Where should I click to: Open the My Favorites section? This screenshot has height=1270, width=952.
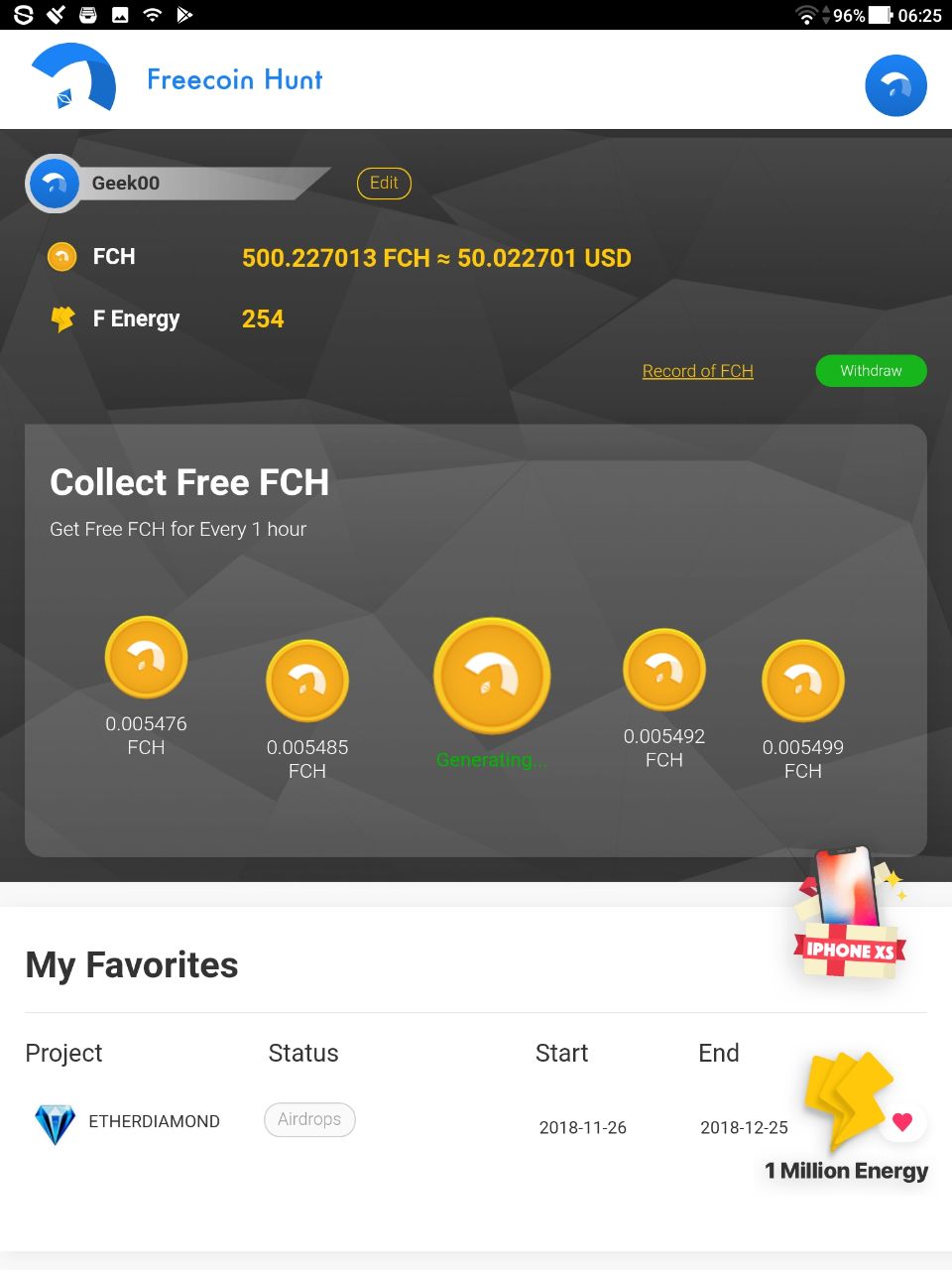coord(132,964)
